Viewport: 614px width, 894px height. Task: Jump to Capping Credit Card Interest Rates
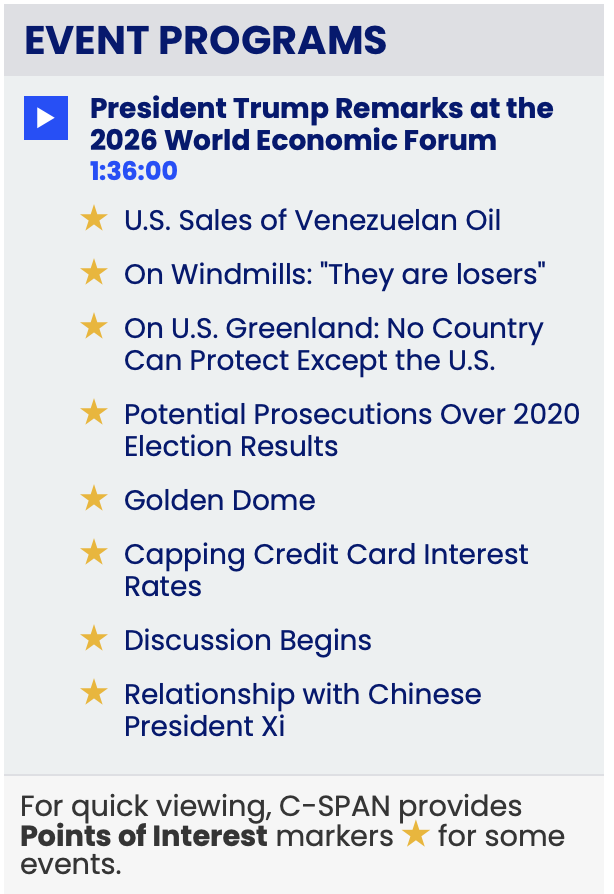326,569
